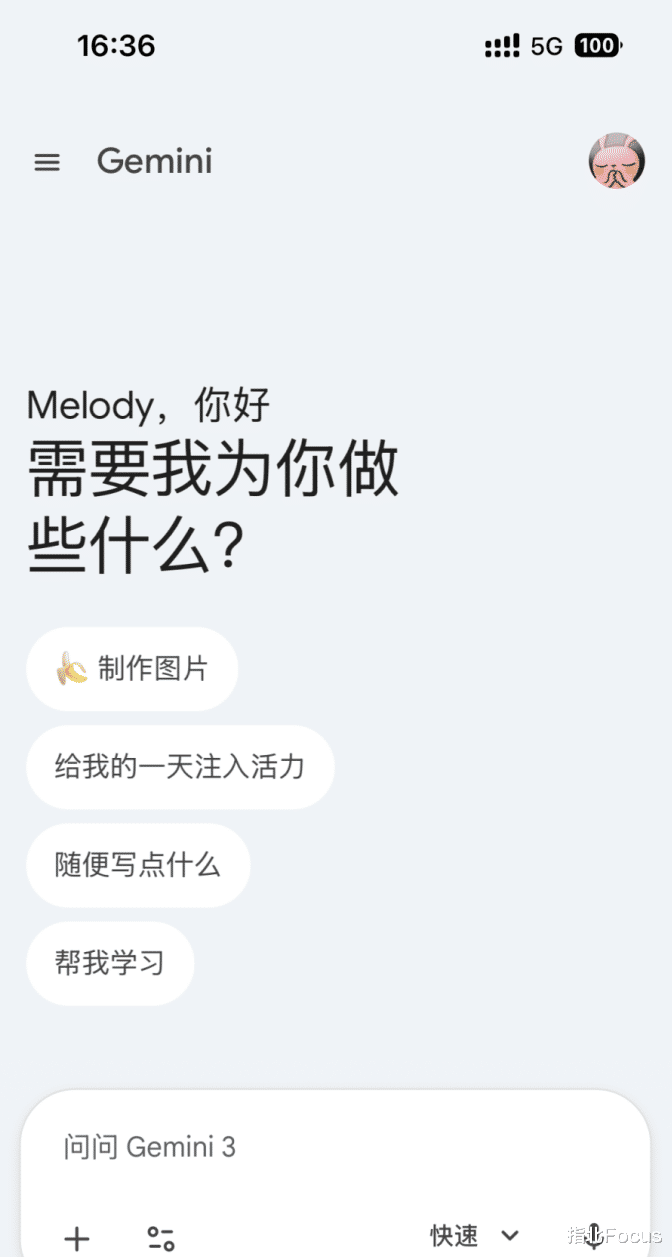Screen dimensions: 672x1257
Task: Open the hamburger drawer menu
Action: [47, 162]
